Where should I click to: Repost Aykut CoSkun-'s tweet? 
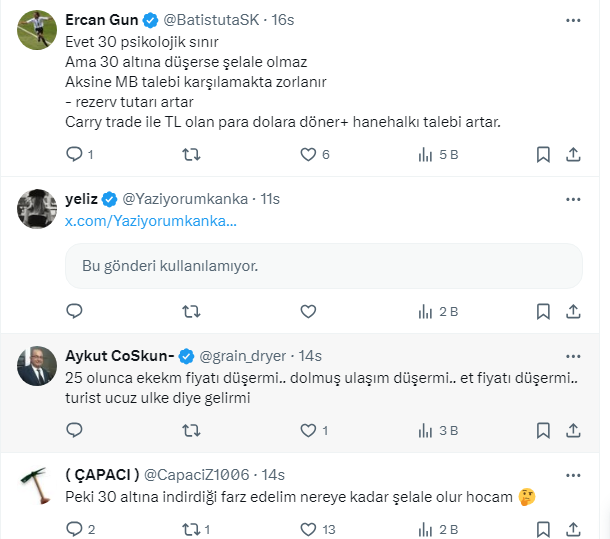(x=192, y=431)
